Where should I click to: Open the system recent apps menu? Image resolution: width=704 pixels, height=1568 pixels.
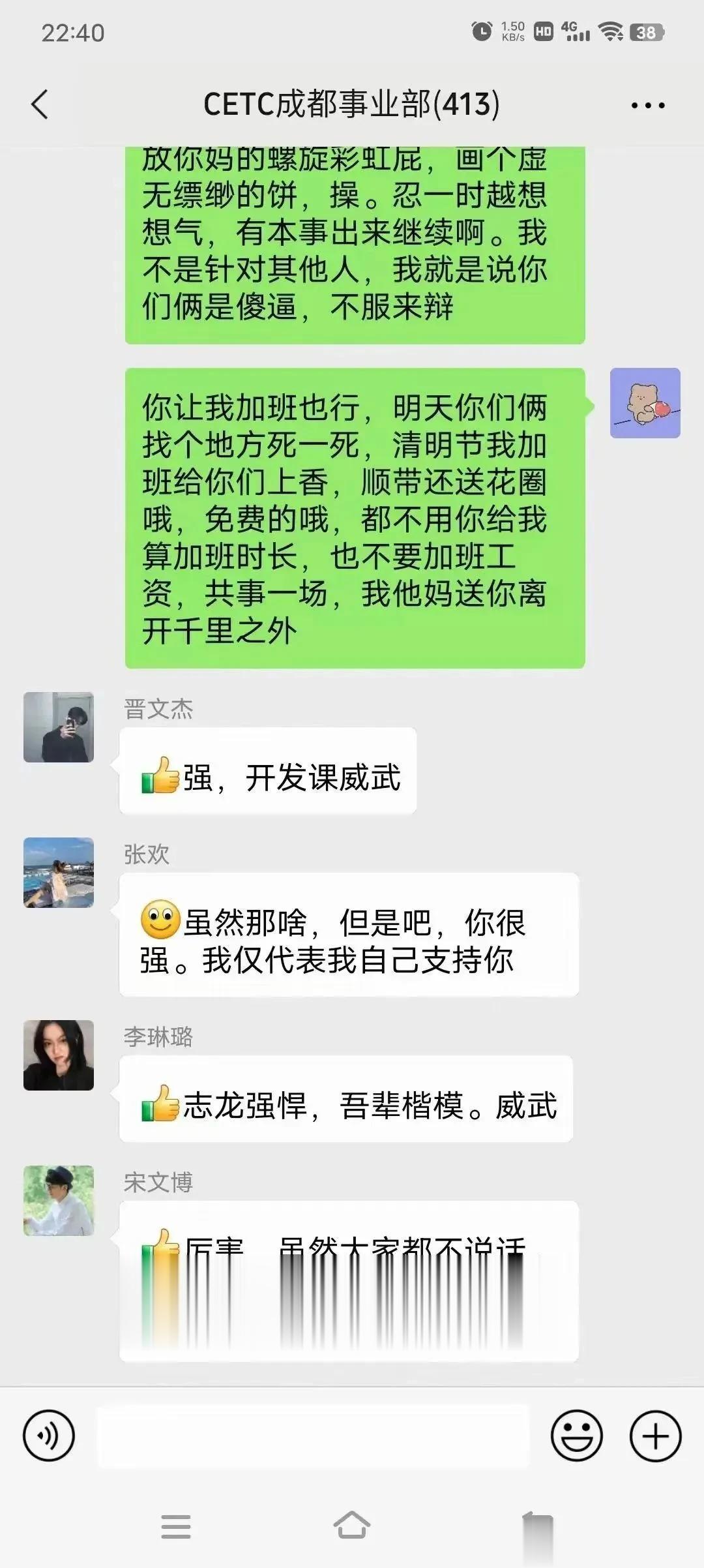tap(176, 1526)
